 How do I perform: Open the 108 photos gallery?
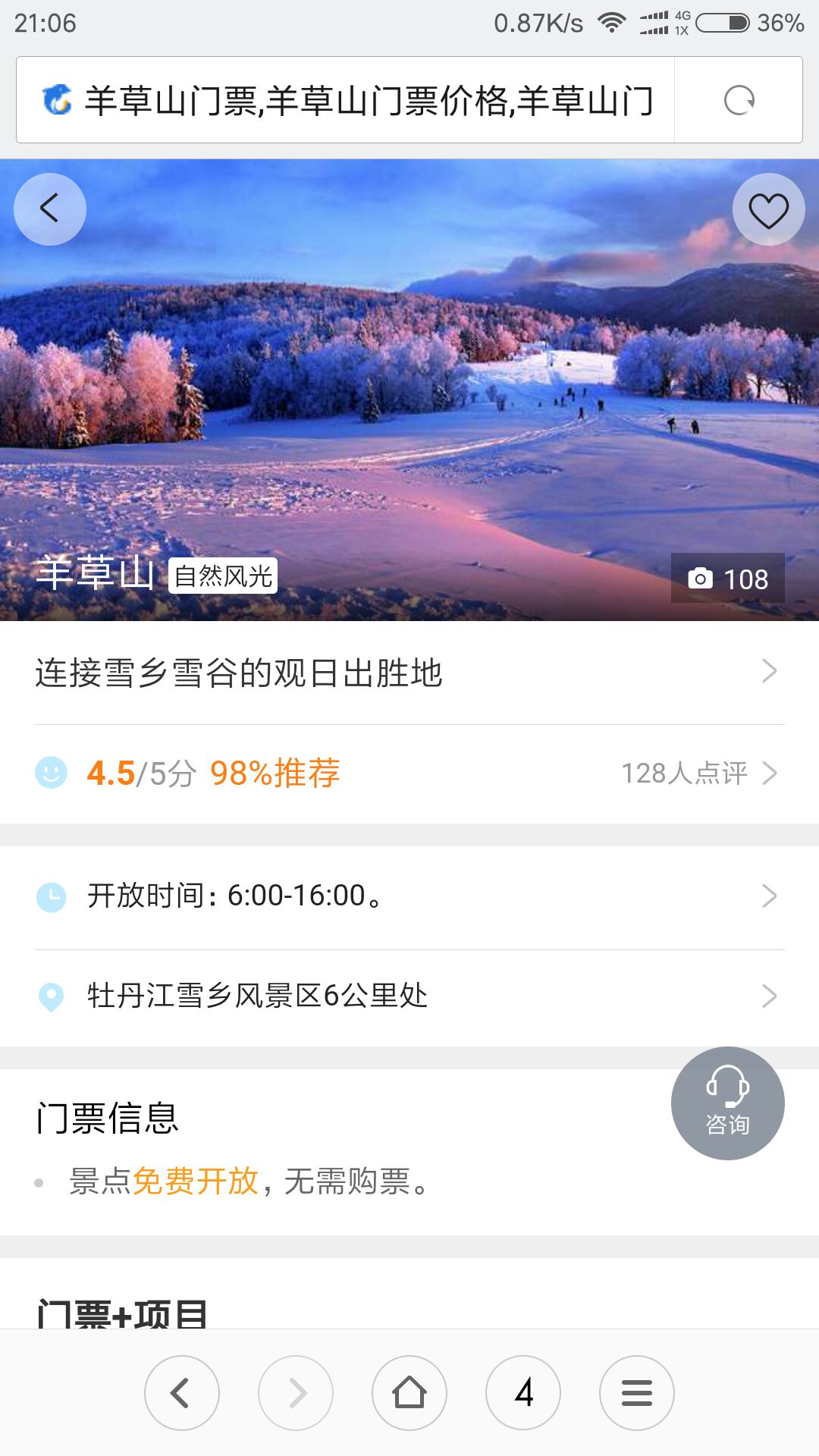[x=727, y=579]
